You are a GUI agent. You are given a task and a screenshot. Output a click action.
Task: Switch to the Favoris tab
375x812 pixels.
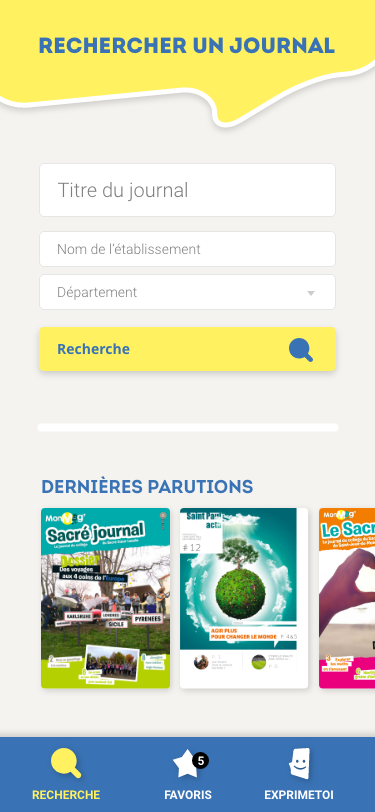[x=188, y=775]
